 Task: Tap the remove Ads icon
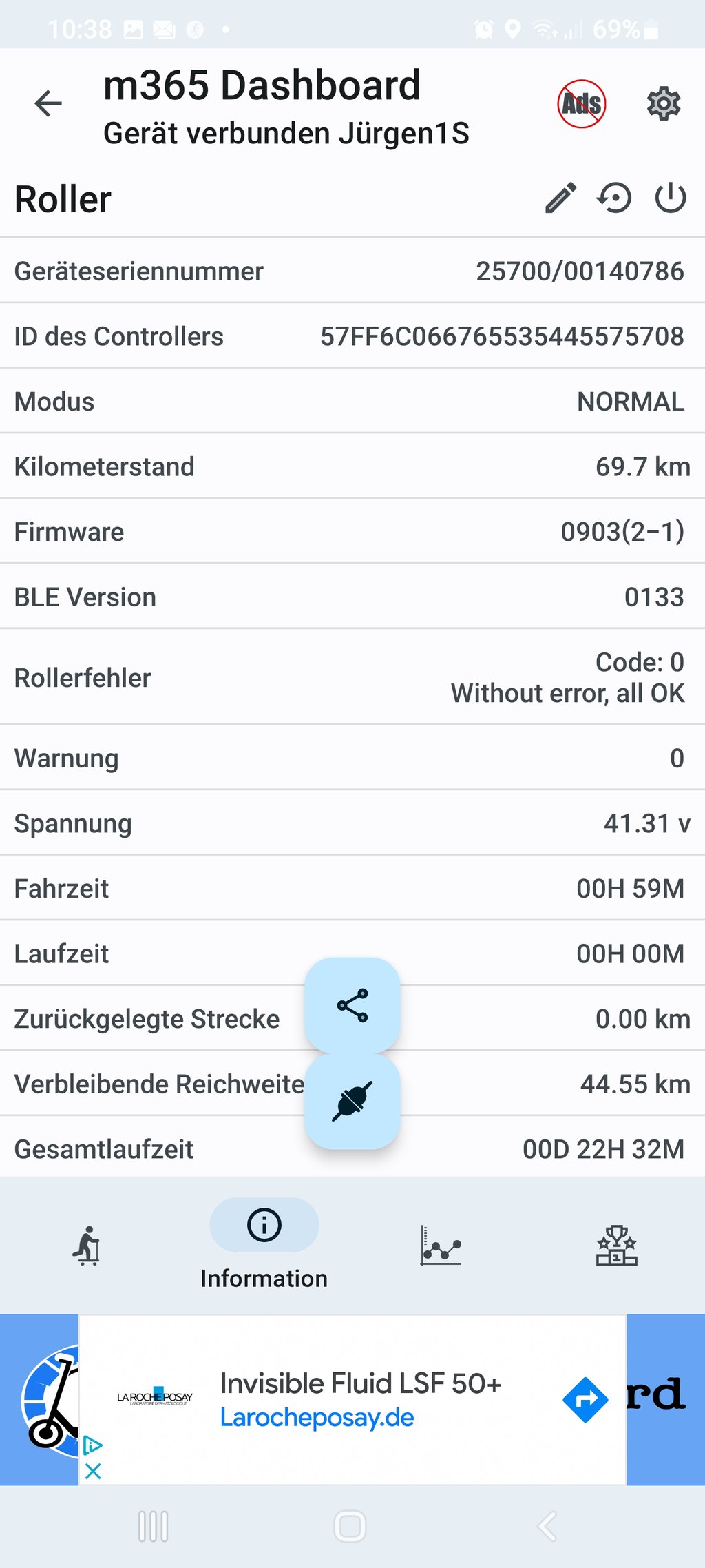(x=582, y=104)
